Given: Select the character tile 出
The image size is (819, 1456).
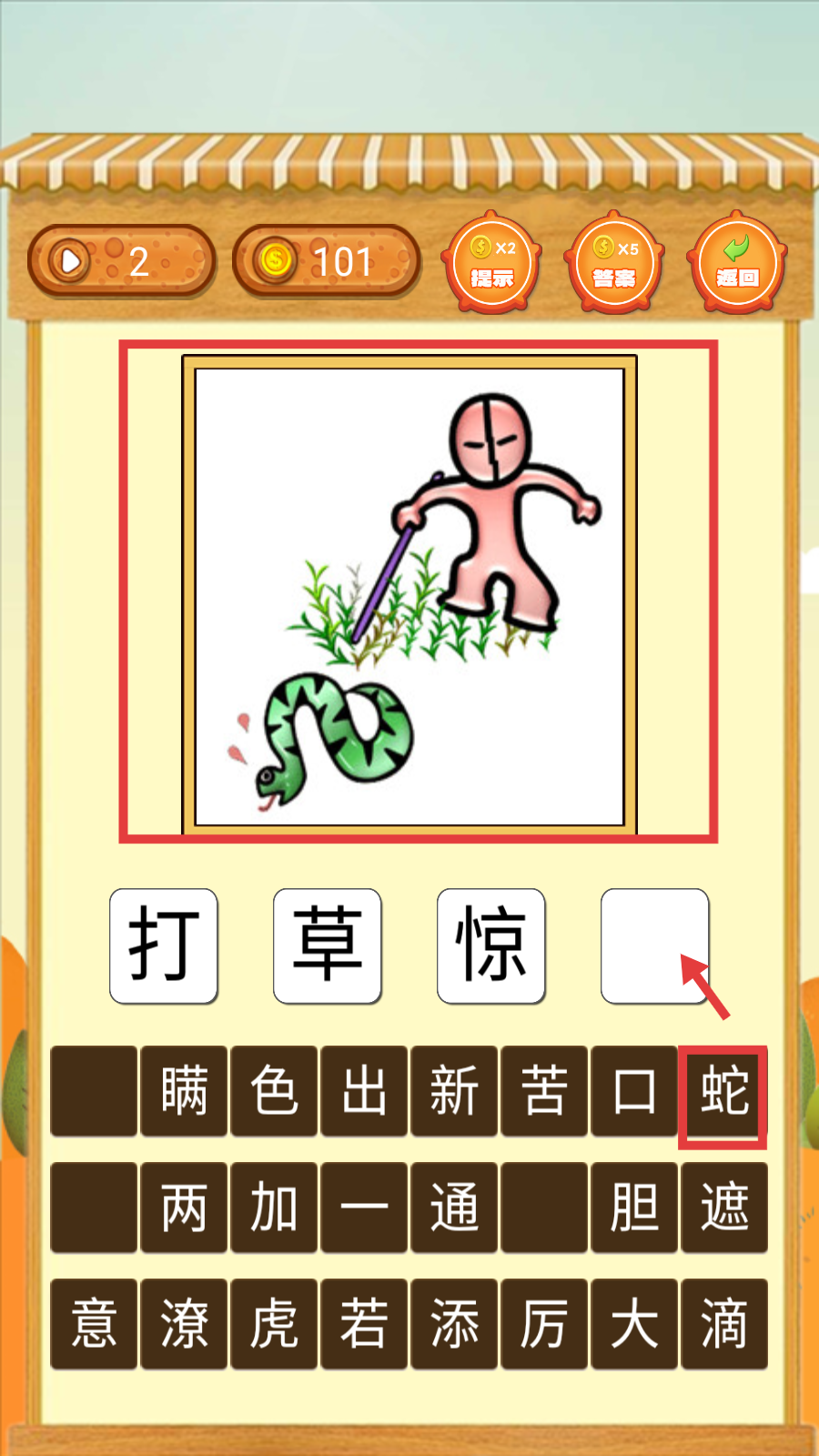Looking at the screenshot, I should coord(364,1091).
